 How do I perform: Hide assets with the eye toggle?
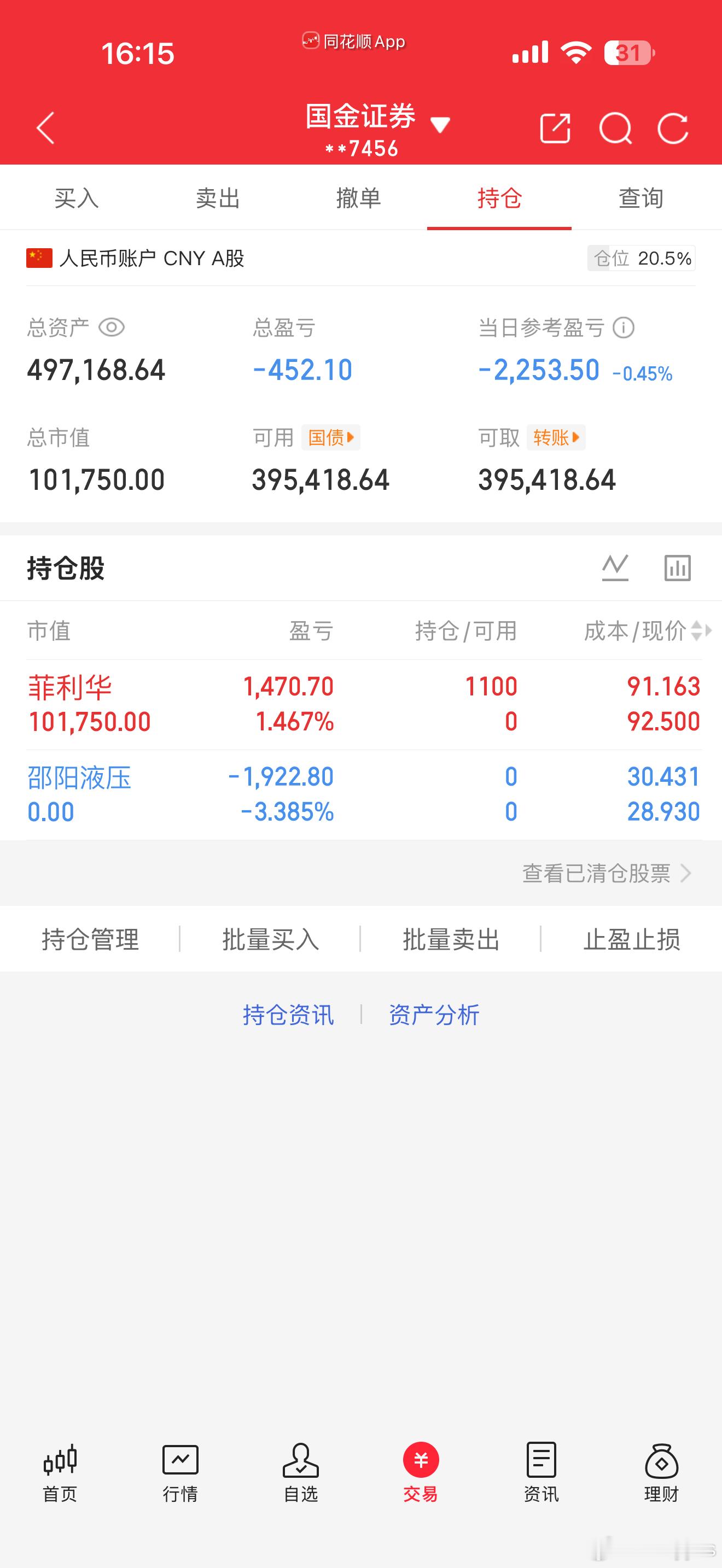pos(110,328)
